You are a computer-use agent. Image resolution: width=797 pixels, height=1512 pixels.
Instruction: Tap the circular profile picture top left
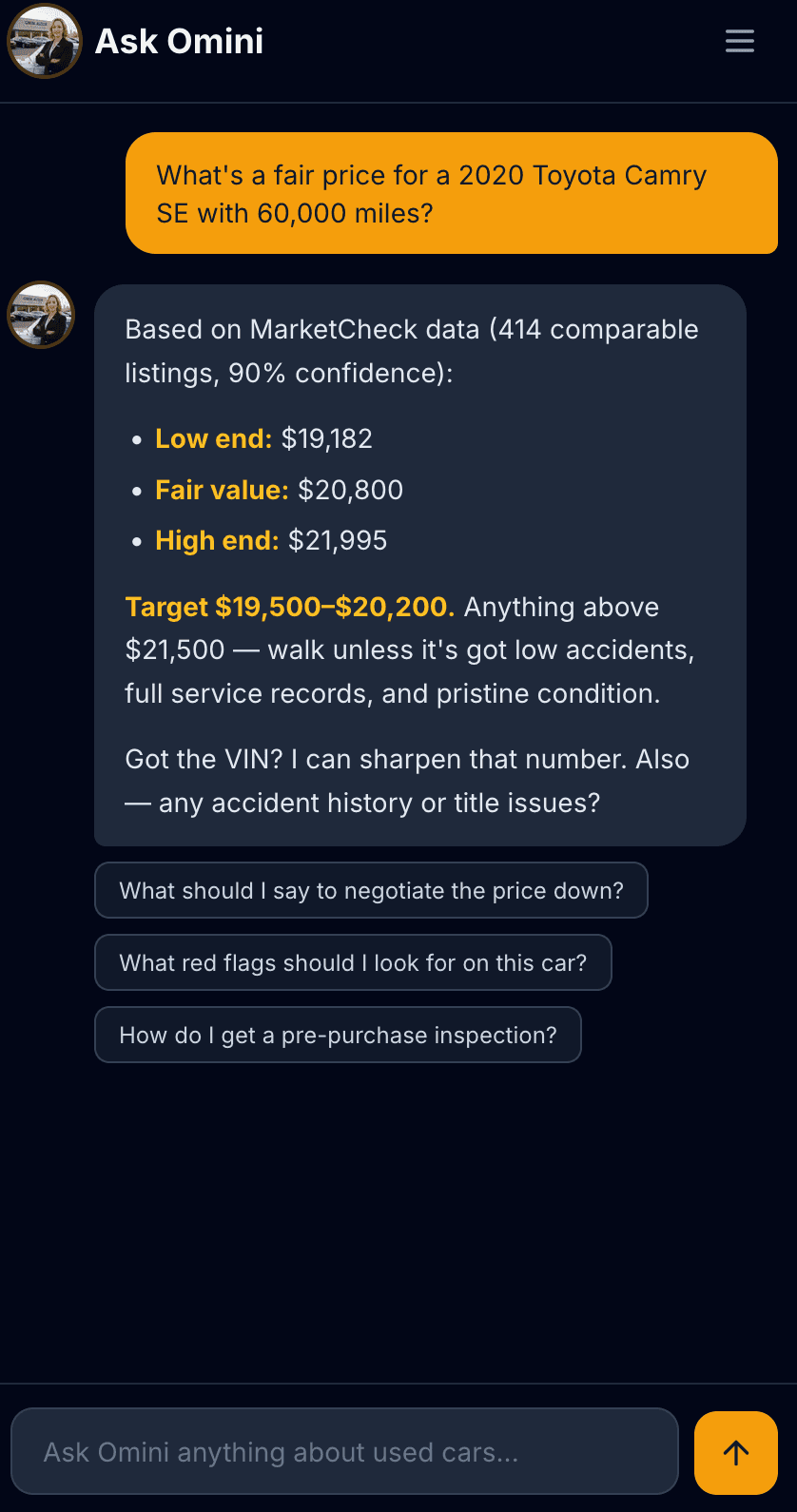pyautogui.click(x=44, y=41)
